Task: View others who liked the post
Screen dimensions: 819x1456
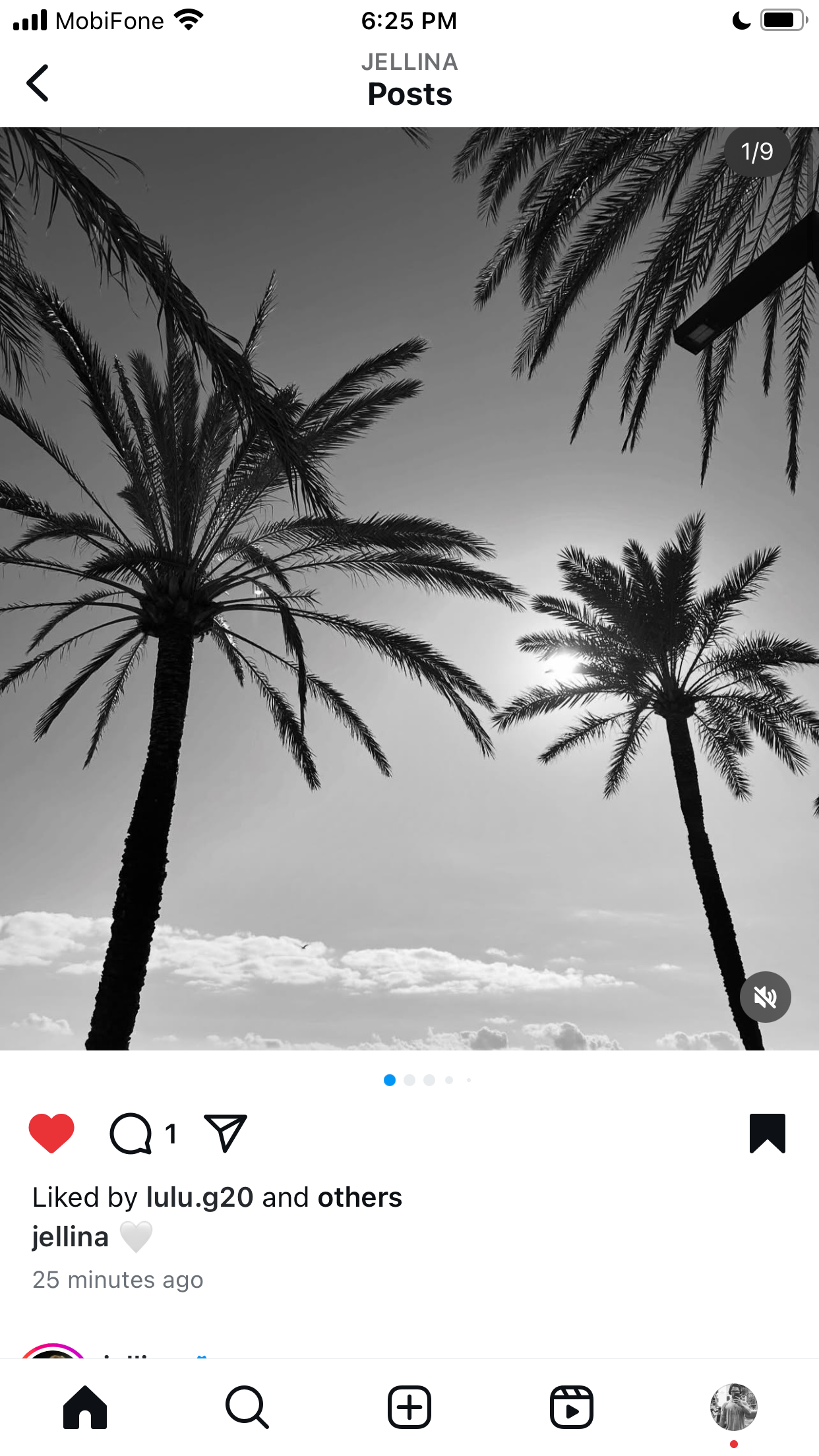Action: click(359, 1197)
